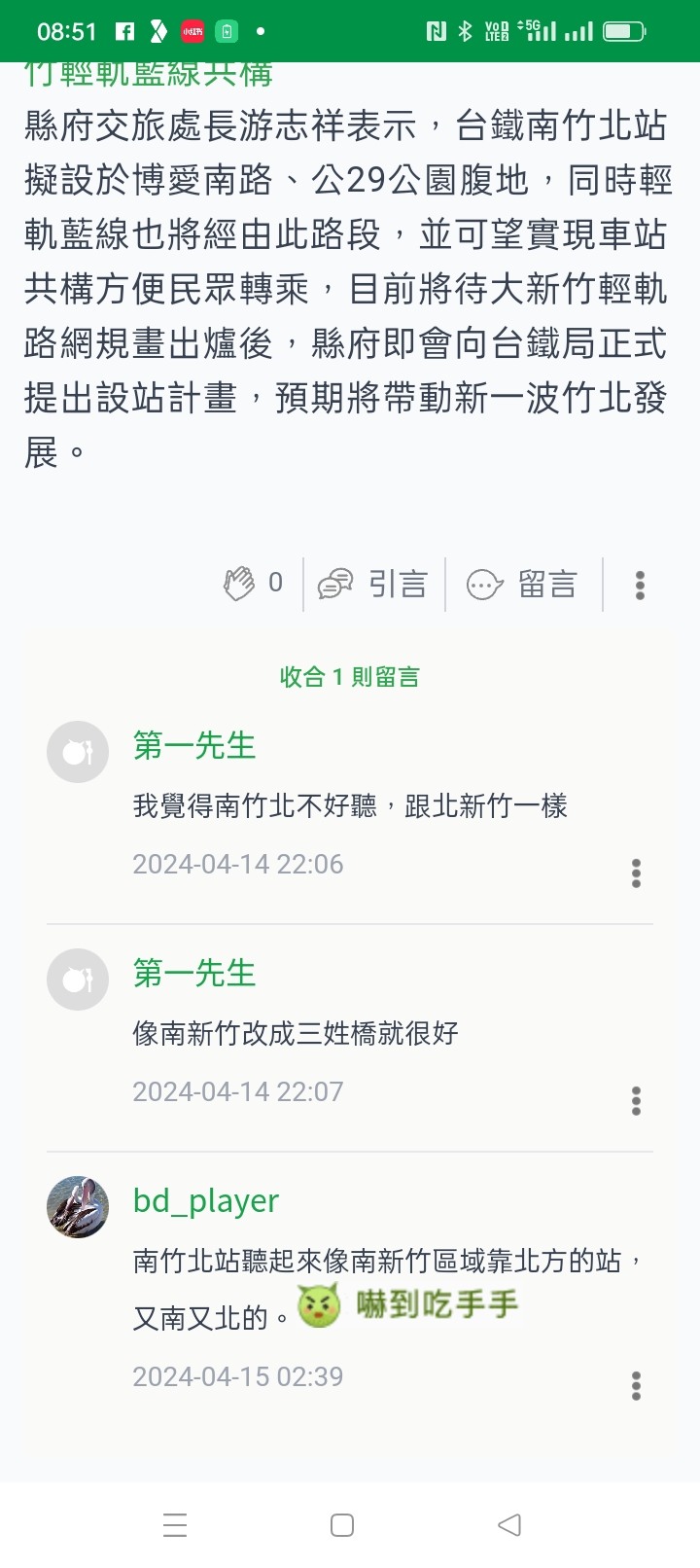
Task: Tap the clap reaction icon under the post
Action: pyautogui.click(x=240, y=584)
